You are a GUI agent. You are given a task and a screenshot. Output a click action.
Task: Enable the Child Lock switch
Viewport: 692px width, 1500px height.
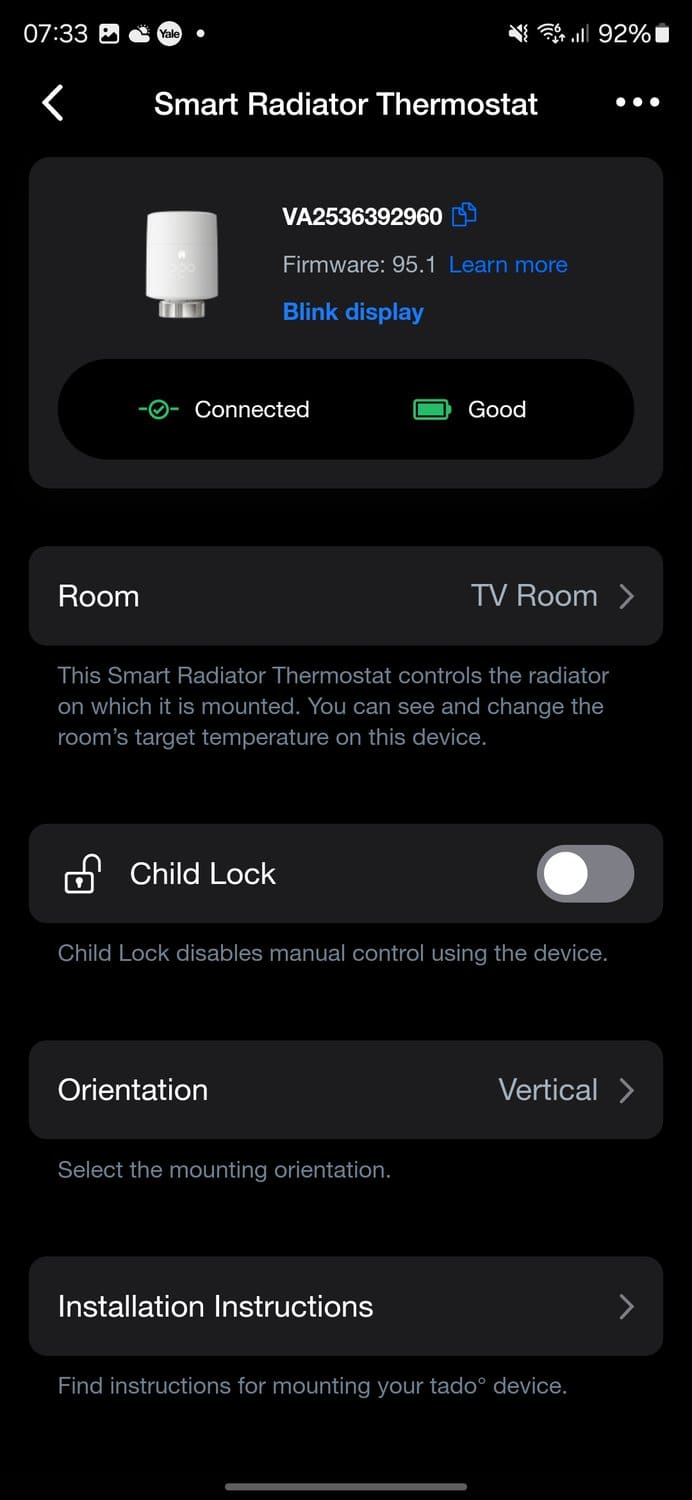coord(585,874)
